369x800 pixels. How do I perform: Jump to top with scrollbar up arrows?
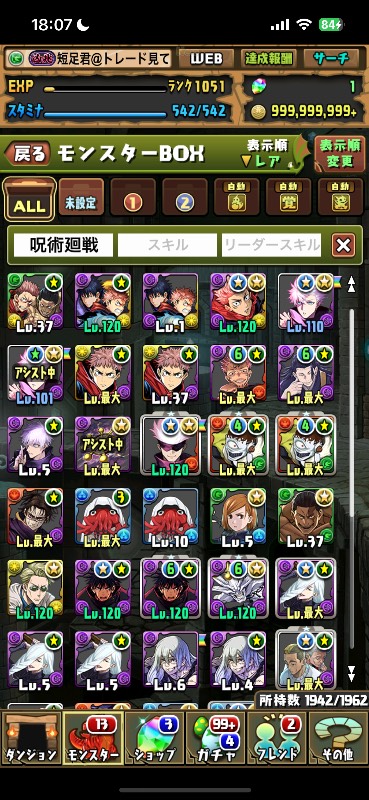point(351,284)
